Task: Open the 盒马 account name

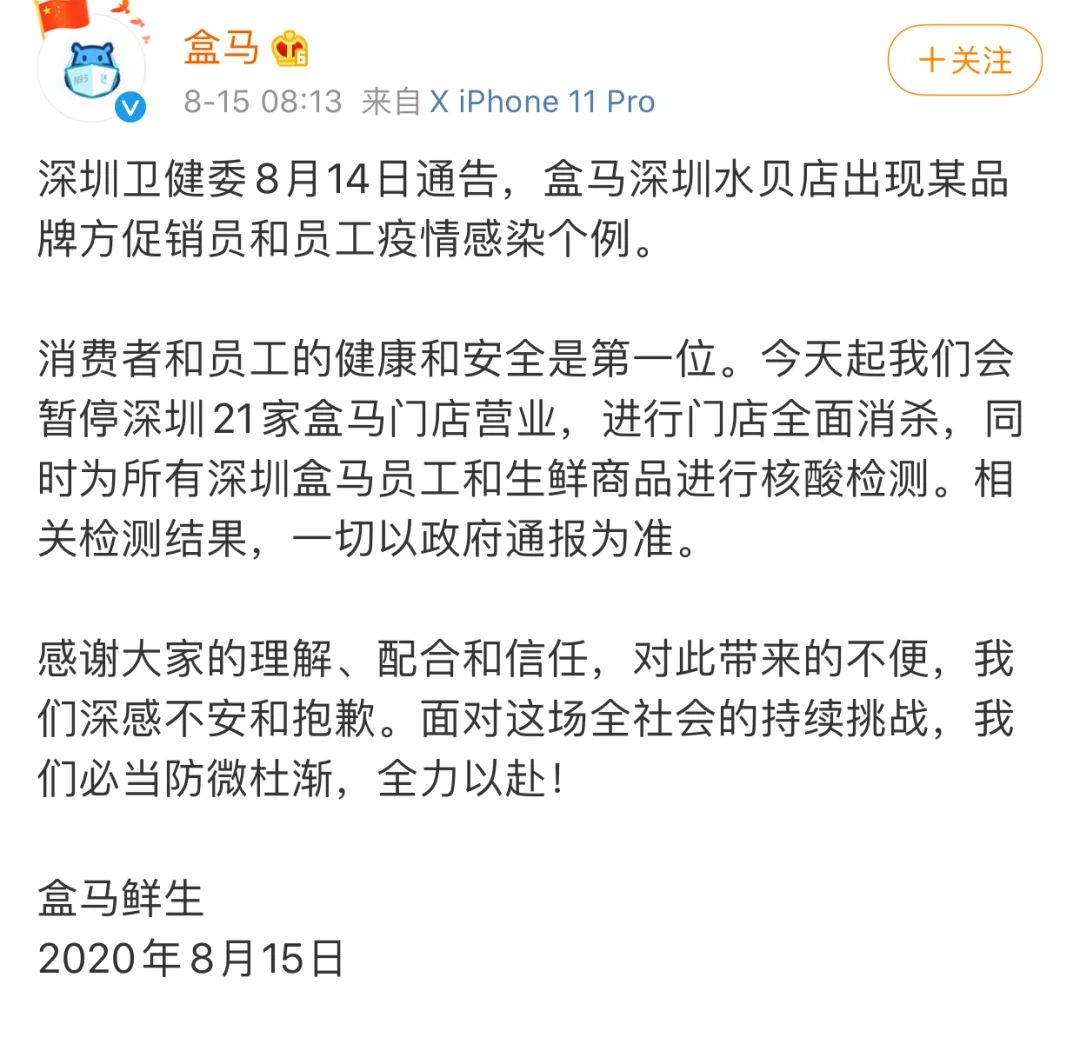Action: coord(221,48)
